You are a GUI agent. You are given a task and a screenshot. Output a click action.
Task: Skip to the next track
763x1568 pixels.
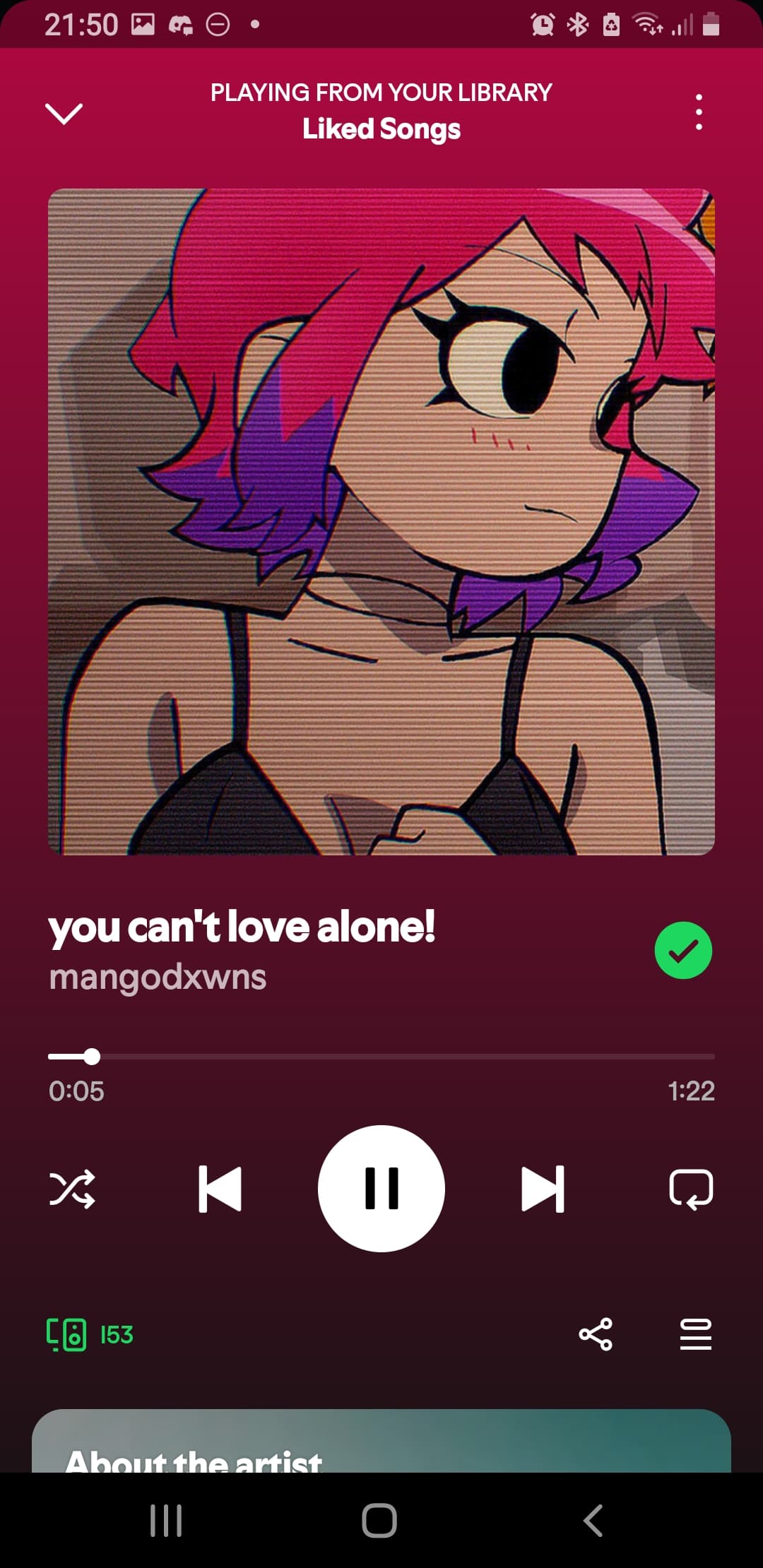coord(543,1189)
